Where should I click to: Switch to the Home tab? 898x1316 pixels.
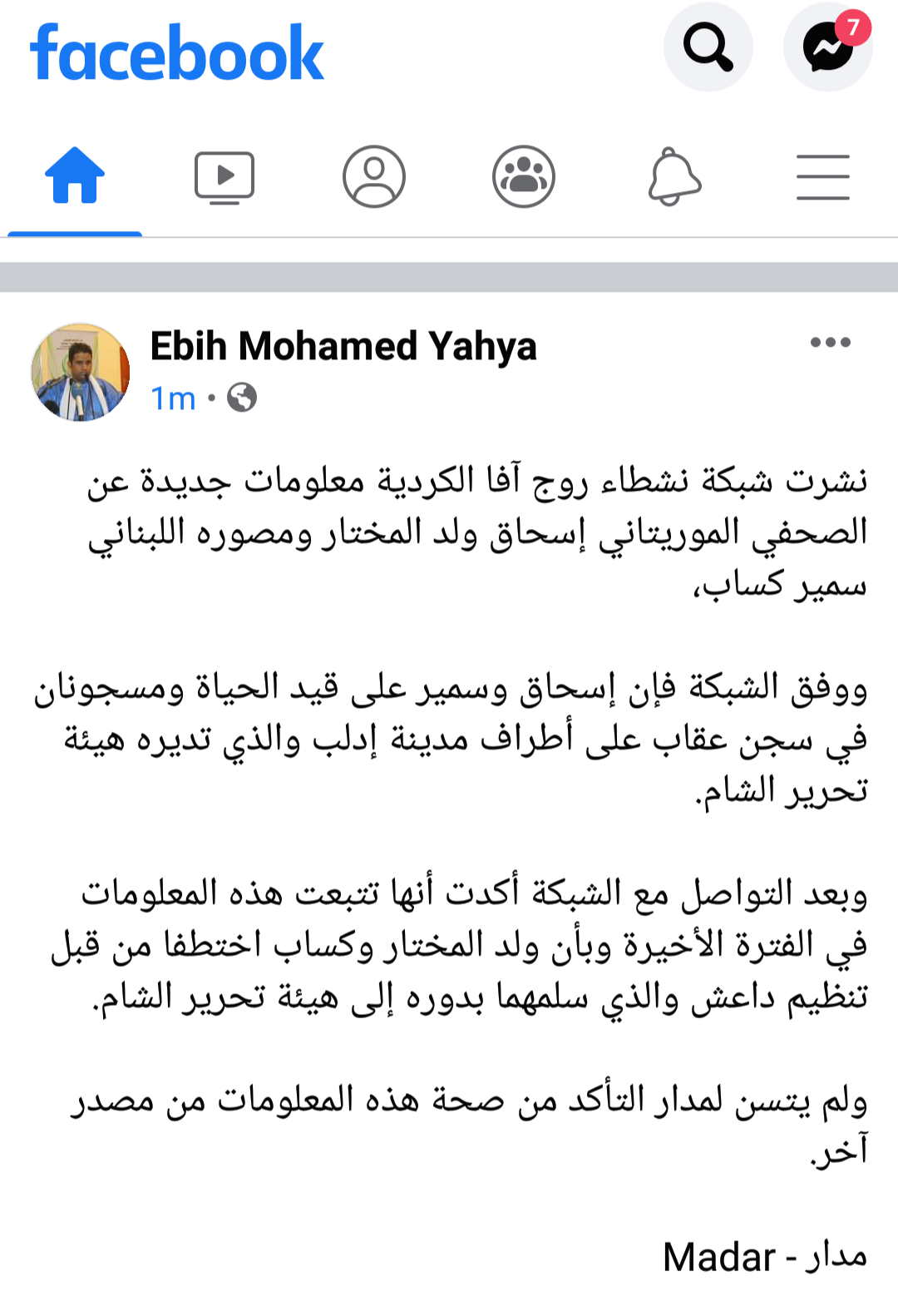pos(75,176)
